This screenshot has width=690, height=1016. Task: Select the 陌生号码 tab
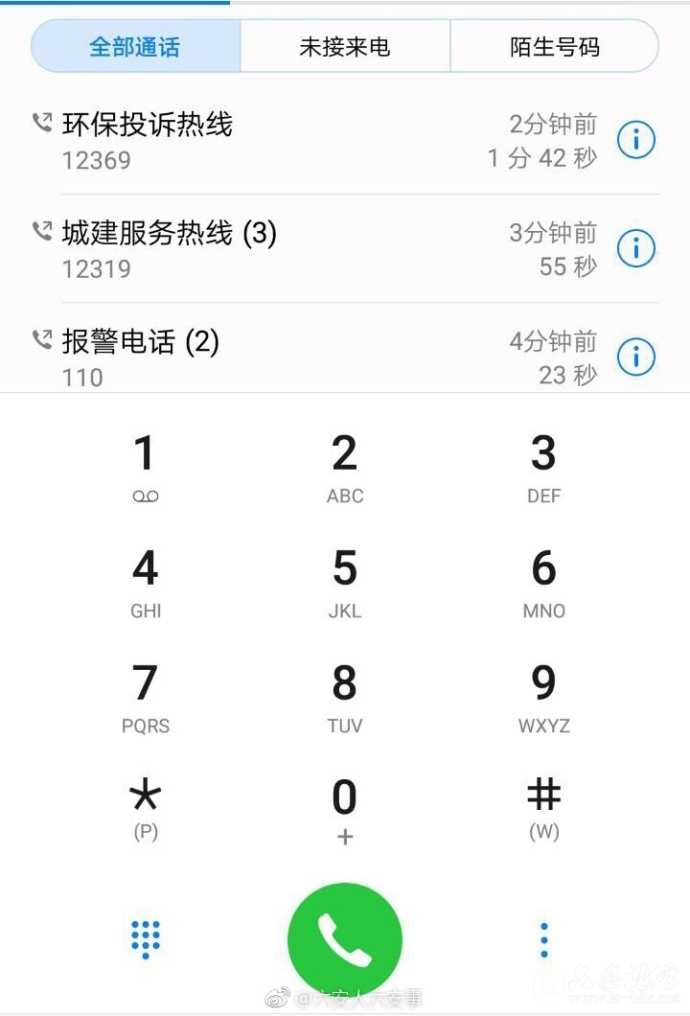click(x=554, y=46)
